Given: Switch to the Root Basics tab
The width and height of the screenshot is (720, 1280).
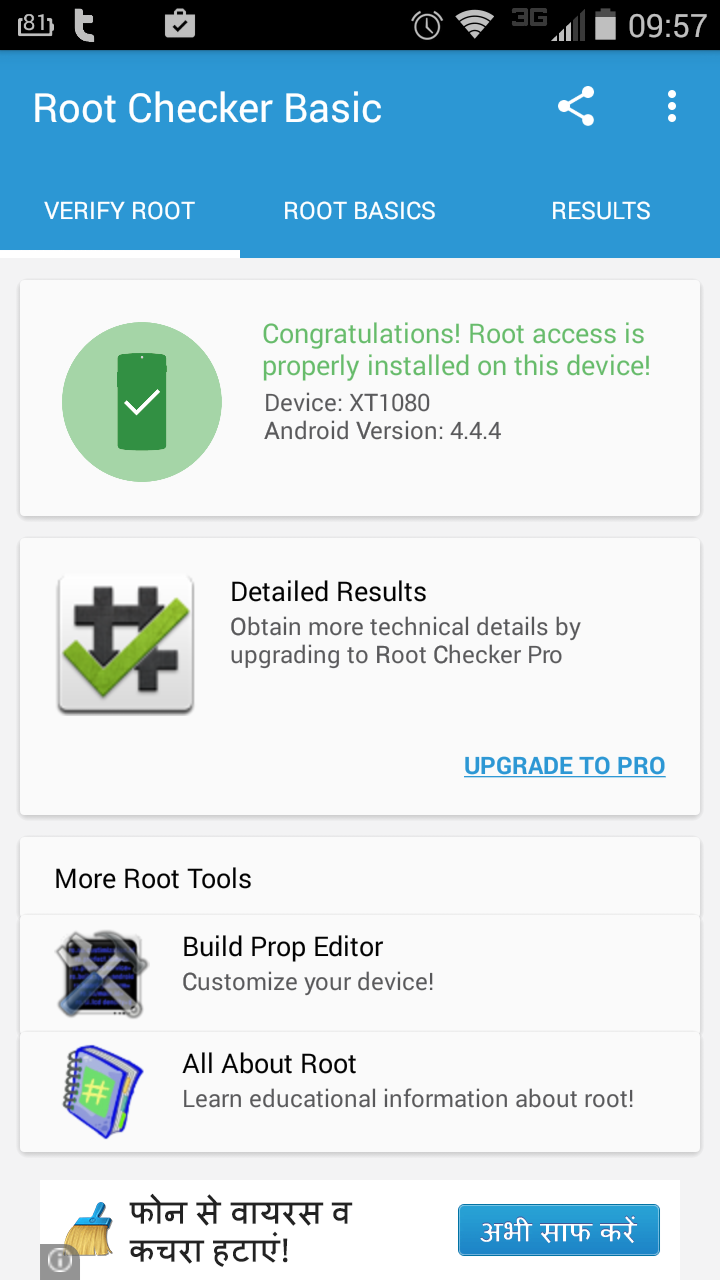Looking at the screenshot, I should tap(360, 211).
